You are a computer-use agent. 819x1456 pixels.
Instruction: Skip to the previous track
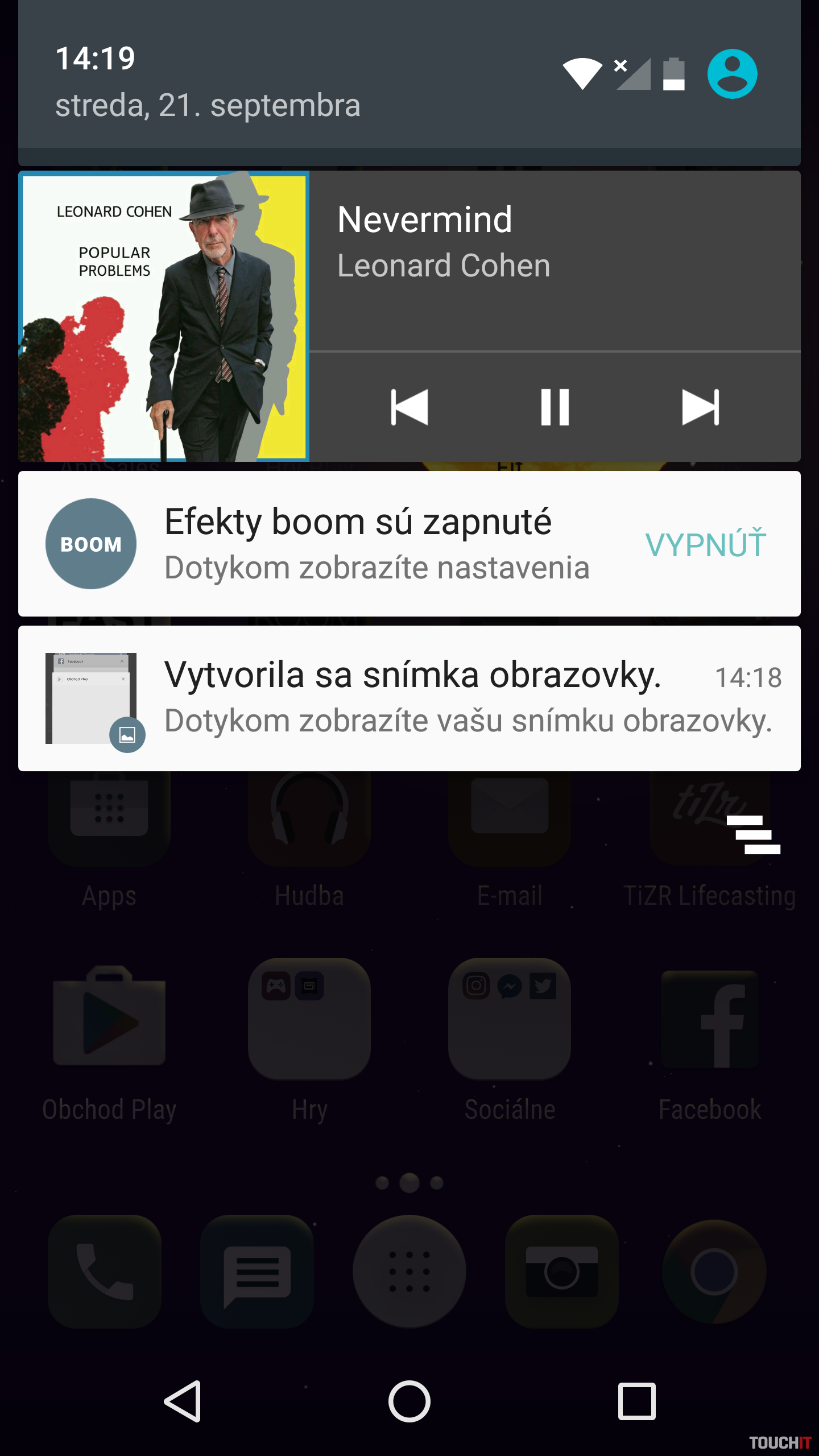pyautogui.click(x=409, y=407)
